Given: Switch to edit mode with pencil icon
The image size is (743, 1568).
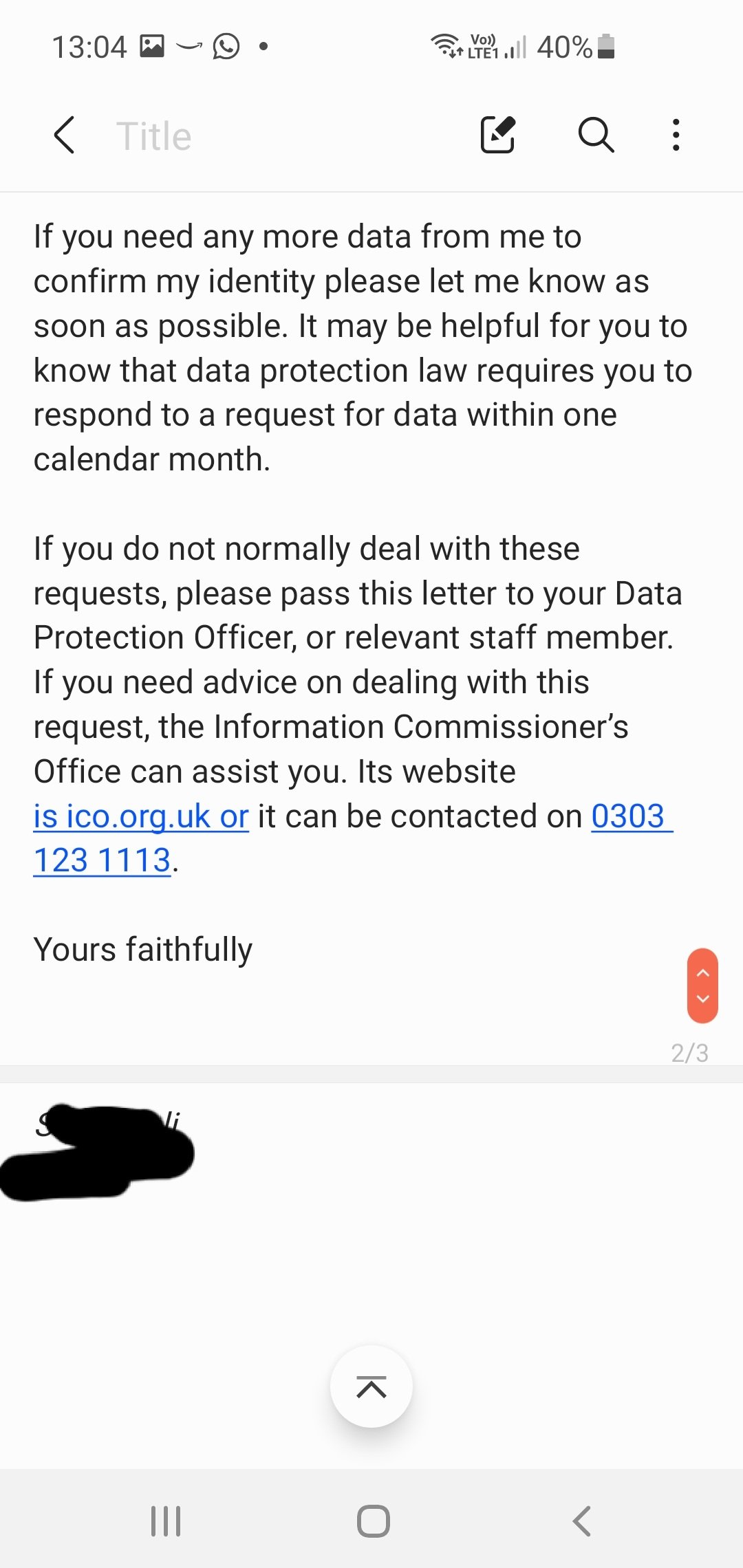Looking at the screenshot, I should [x=498, y=135].
